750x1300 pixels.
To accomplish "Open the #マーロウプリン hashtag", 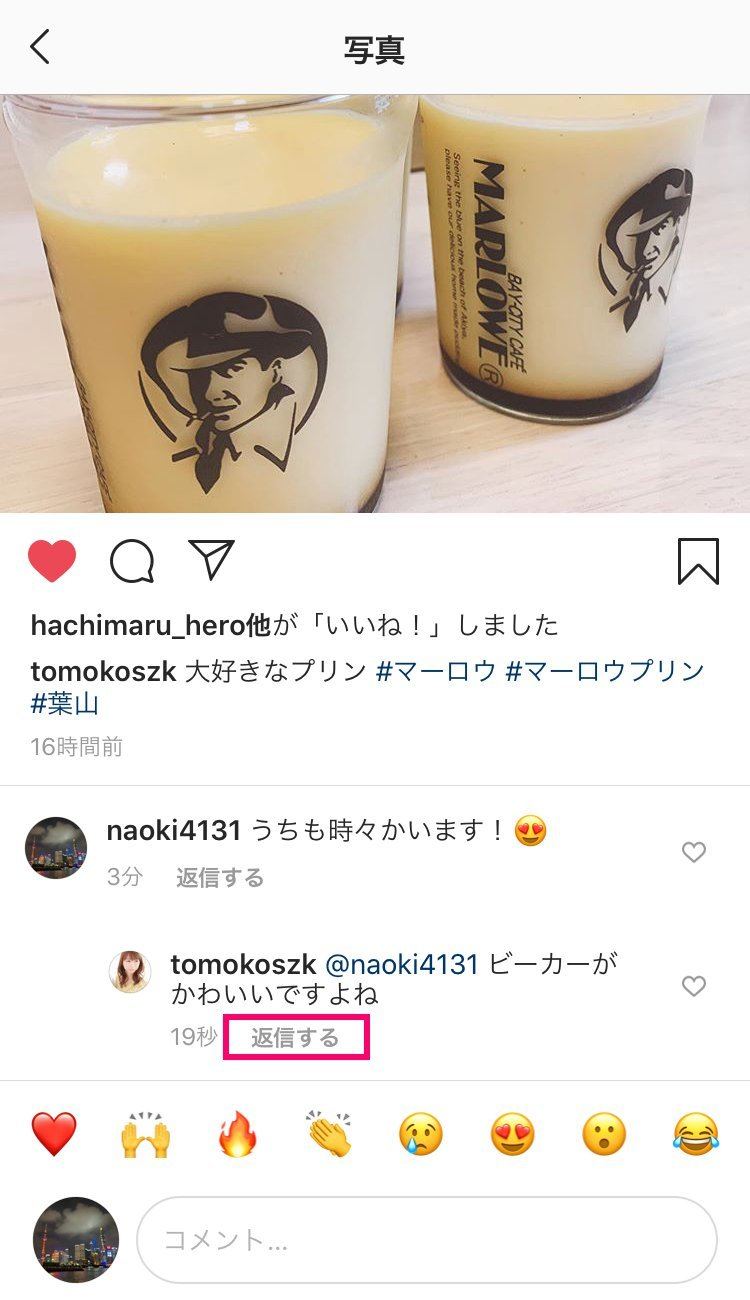I will (605, 671).
